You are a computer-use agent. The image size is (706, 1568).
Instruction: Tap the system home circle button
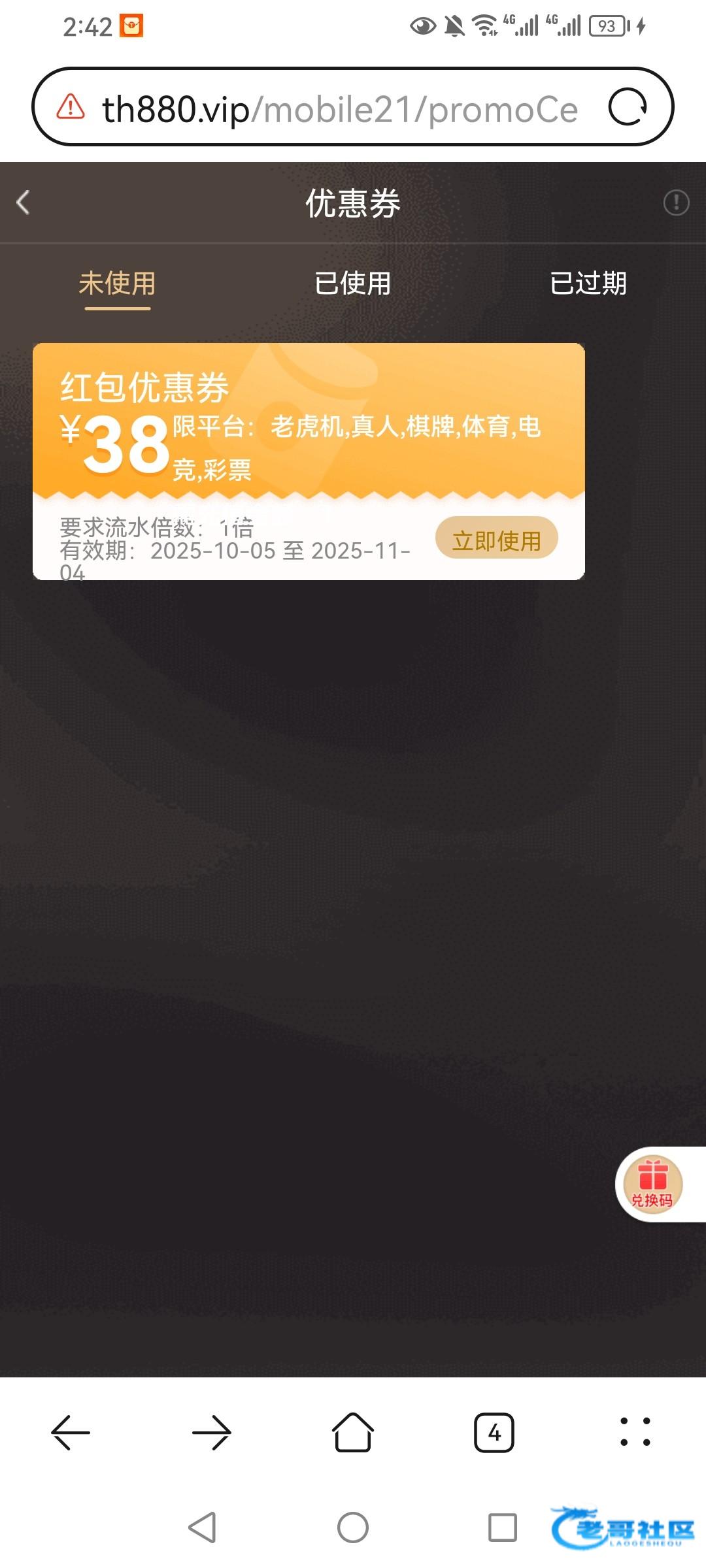[353, 1528]
